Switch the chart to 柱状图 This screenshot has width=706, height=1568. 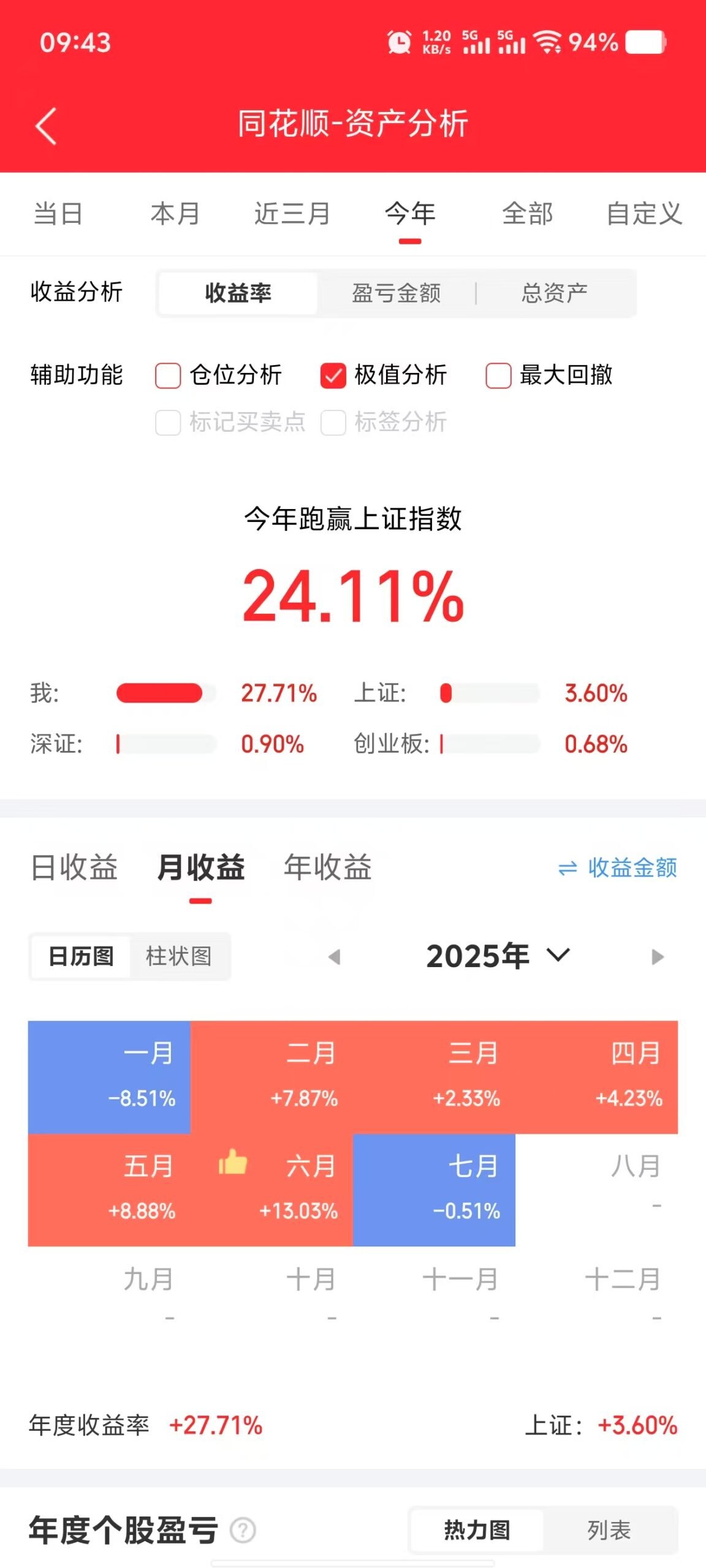click(179, 956)
